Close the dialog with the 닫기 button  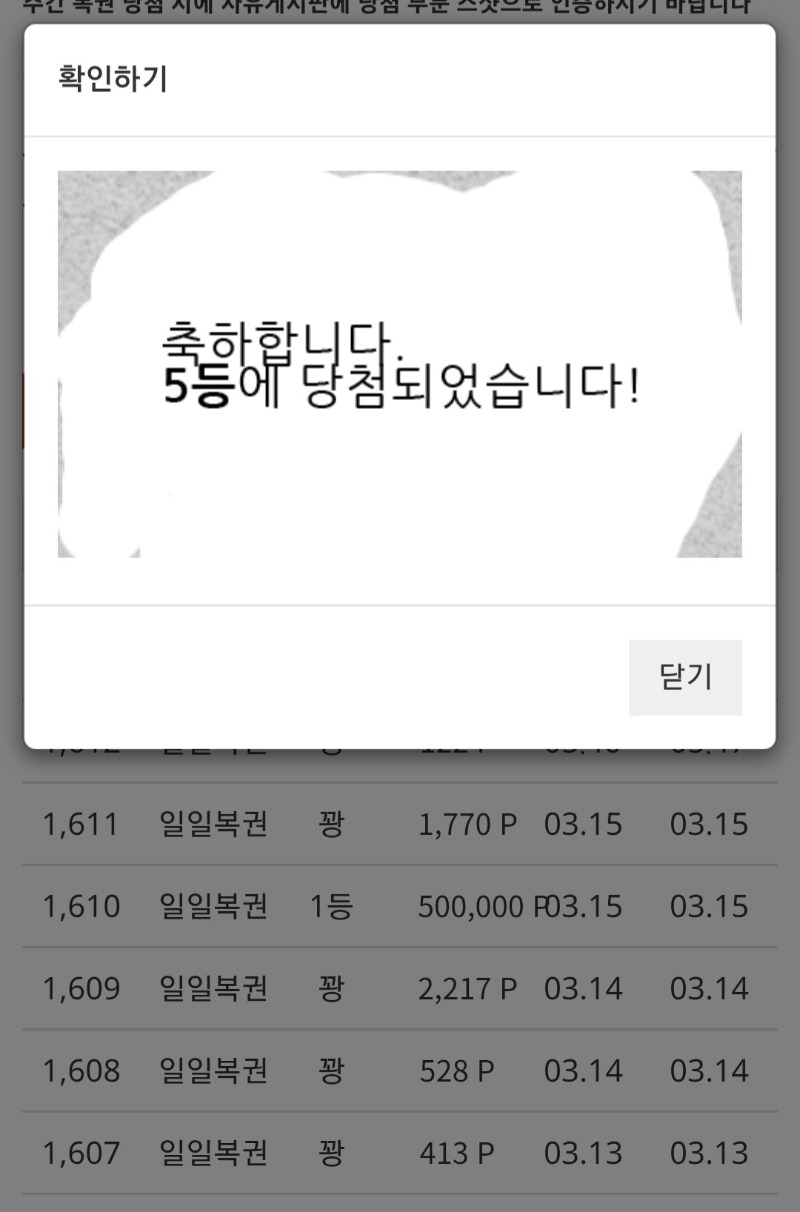click(685, 677)
